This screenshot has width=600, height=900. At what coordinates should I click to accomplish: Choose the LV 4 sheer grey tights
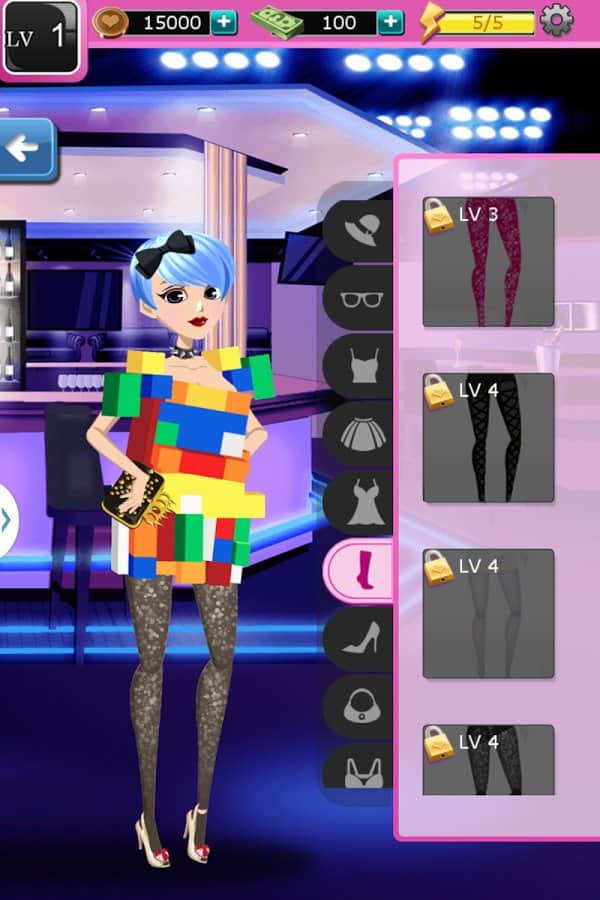(x=488, y=613)
